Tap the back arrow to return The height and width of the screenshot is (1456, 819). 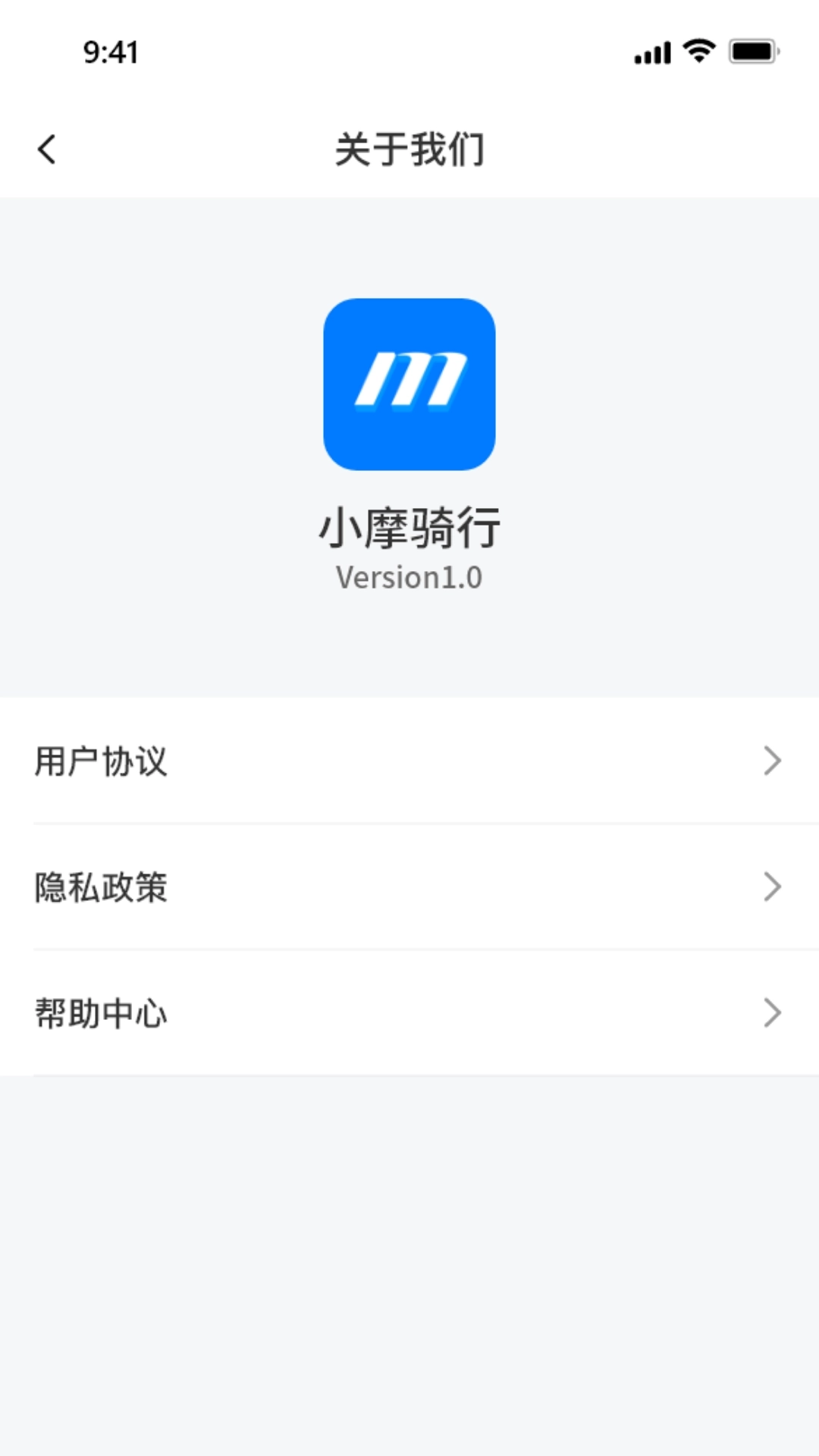[47, 149]
